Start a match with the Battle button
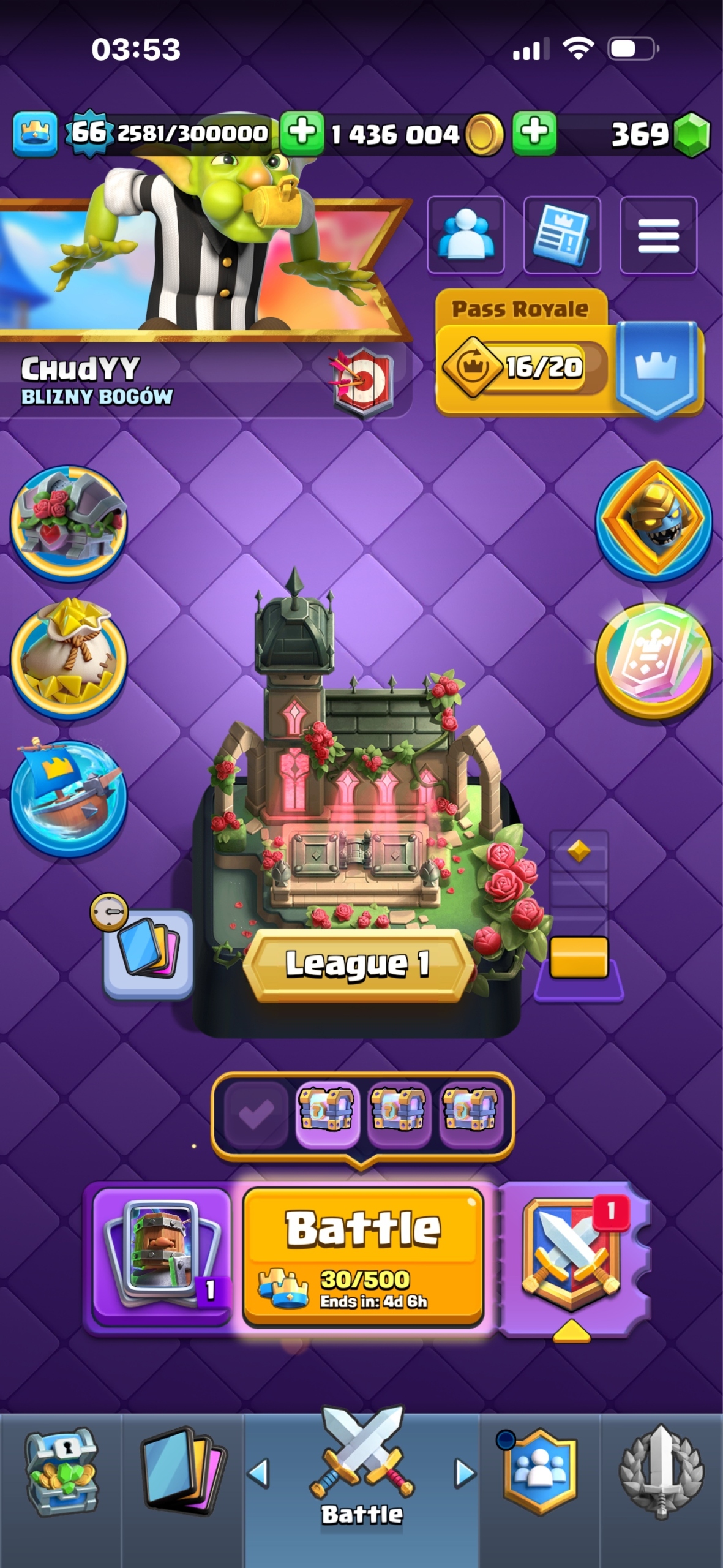 tap(363, 1254)
